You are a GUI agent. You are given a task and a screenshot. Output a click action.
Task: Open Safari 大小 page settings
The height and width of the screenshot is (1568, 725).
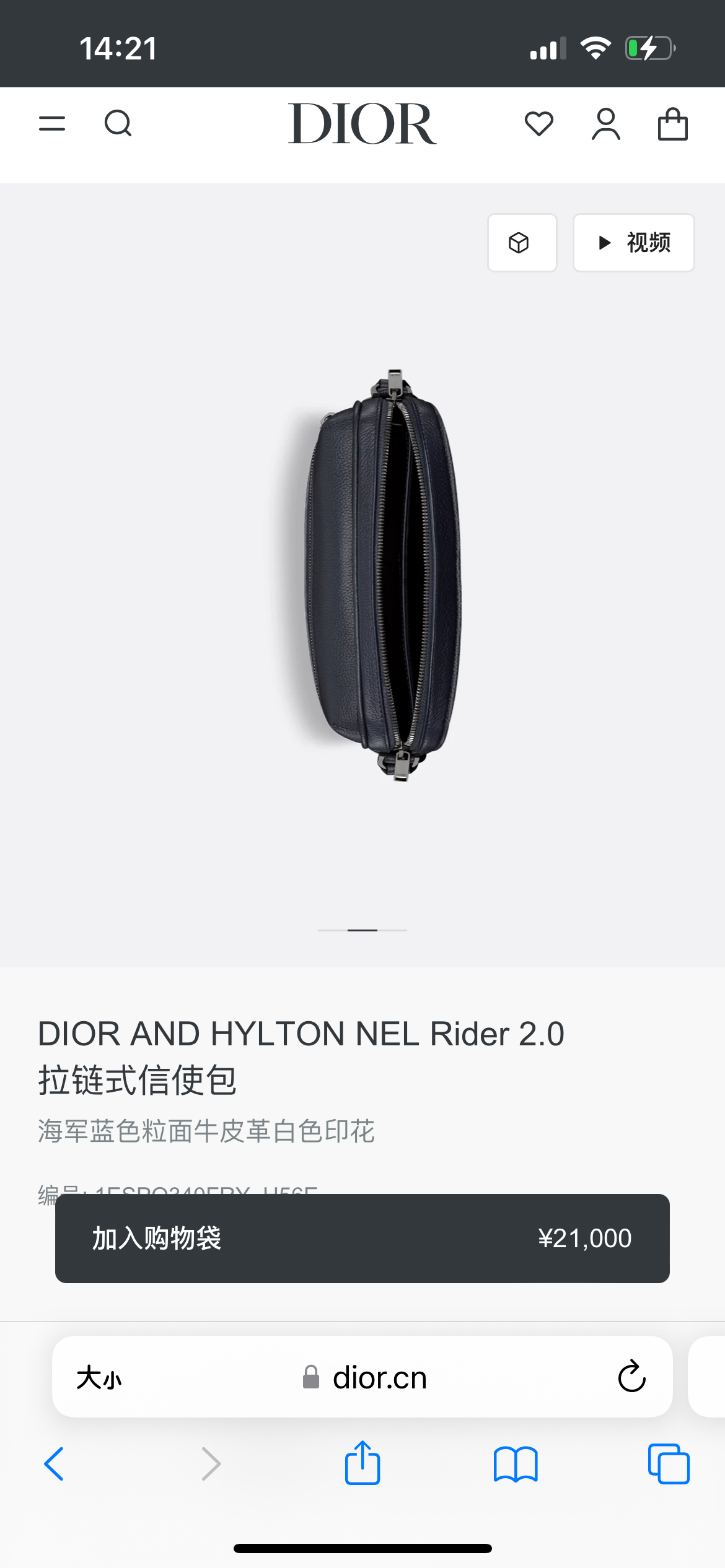point(99,1378)
